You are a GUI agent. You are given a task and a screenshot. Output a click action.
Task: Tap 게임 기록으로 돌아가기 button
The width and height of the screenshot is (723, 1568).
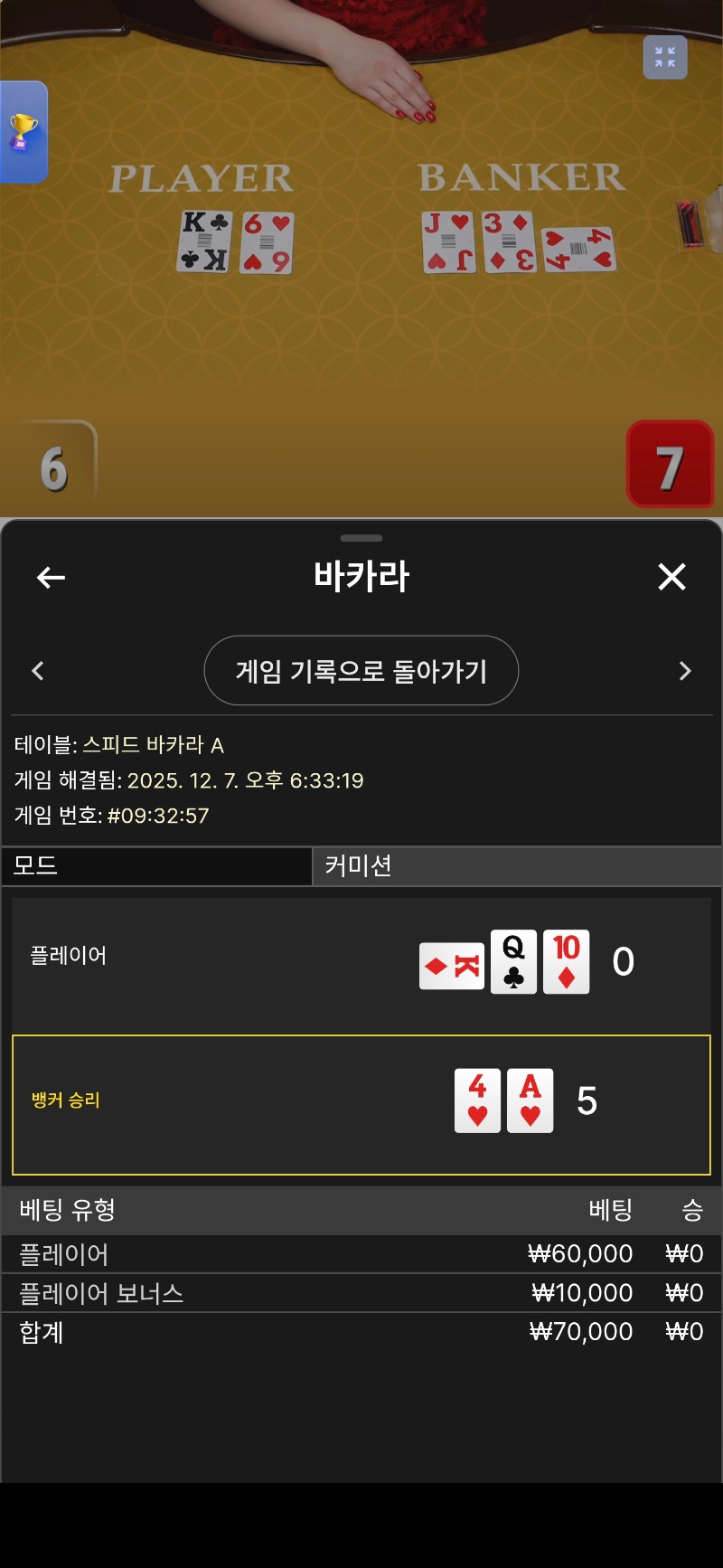point(361,671)
